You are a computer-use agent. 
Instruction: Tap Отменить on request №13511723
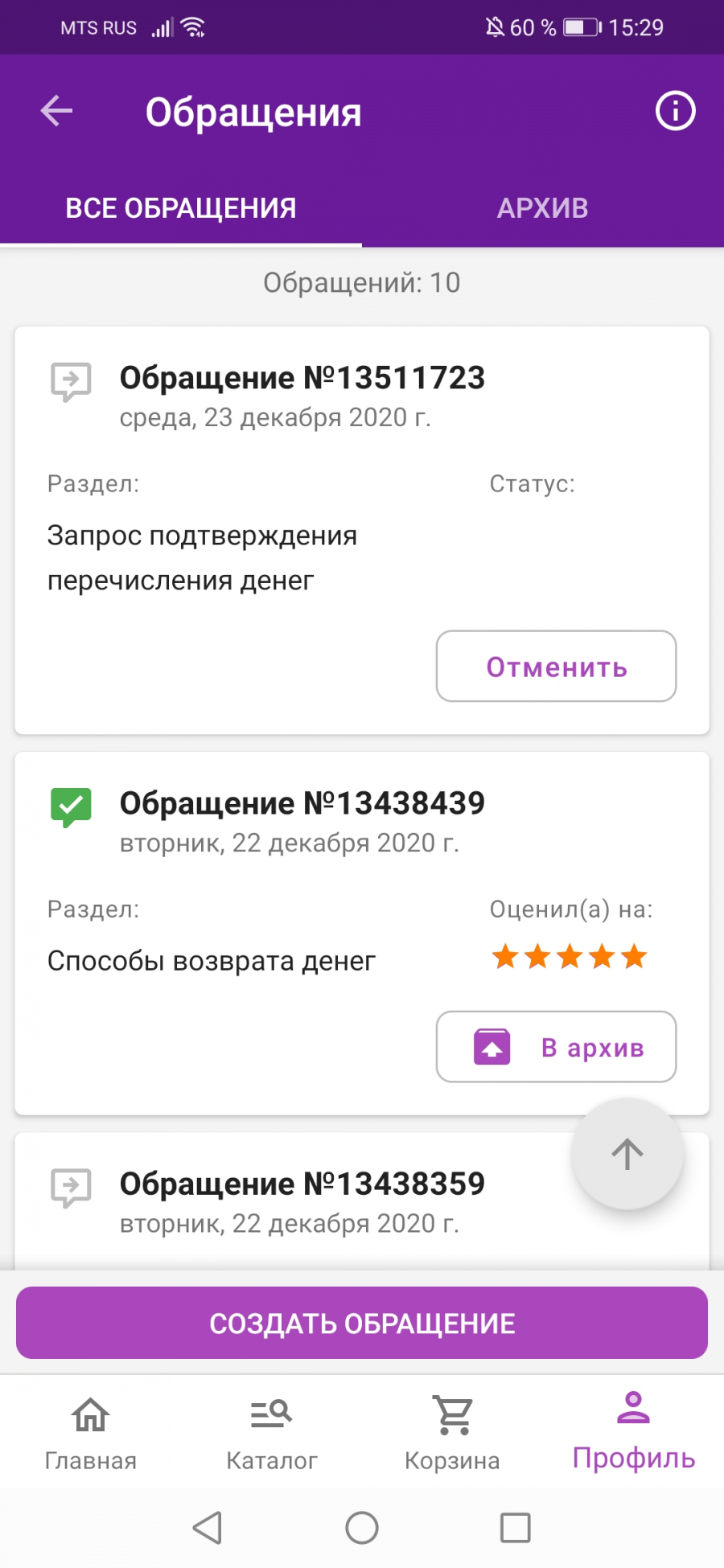click(x=556, y=667)
